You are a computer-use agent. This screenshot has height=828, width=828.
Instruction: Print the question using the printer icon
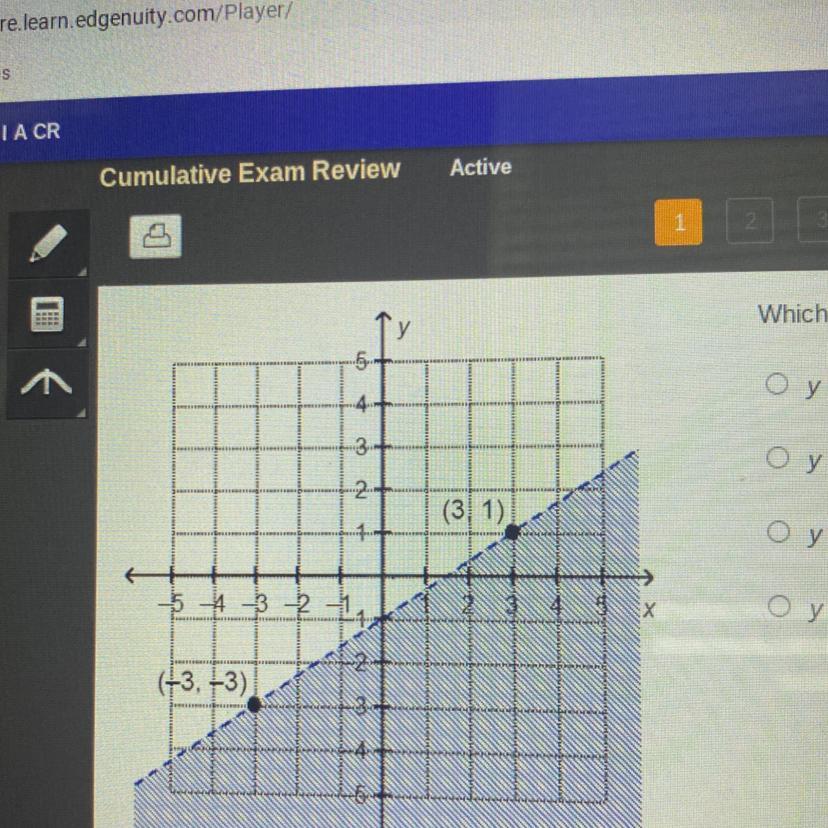pyautogui.click(x=156, y=236)
